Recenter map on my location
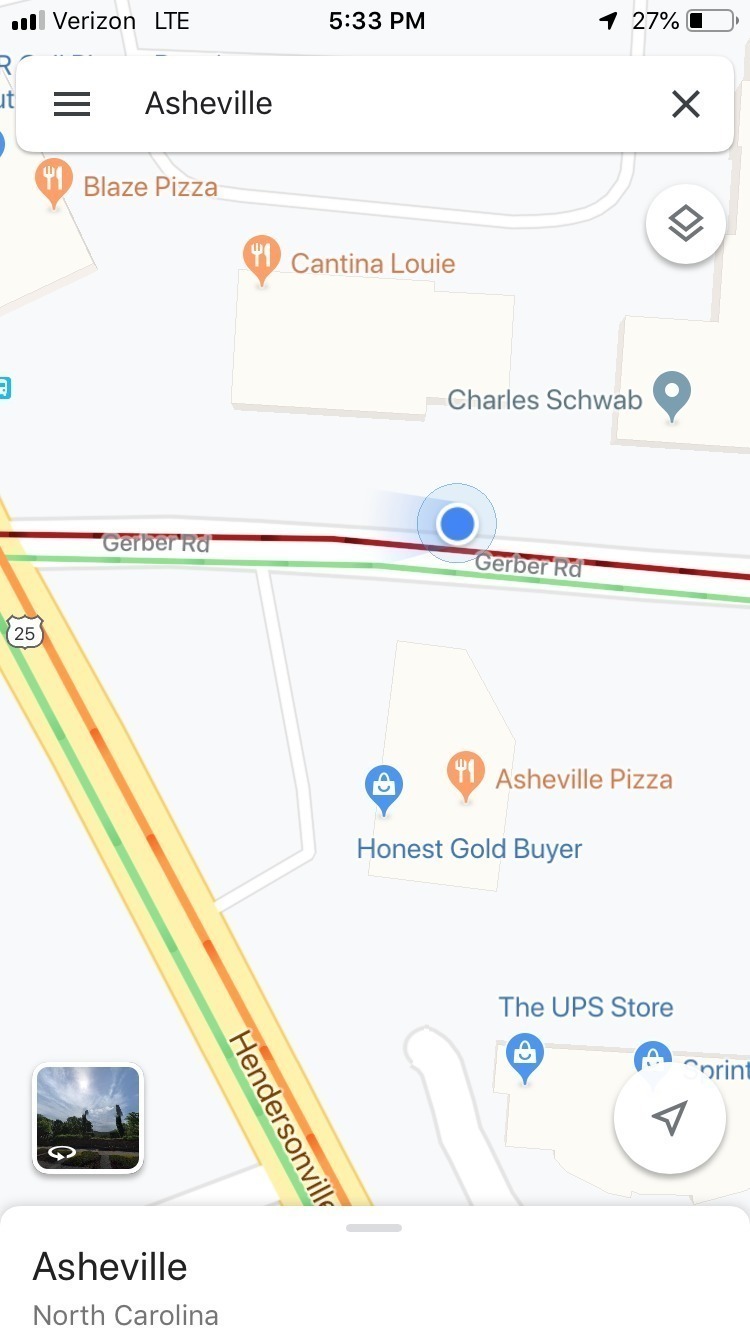This screenshot has width=750, height=1334. pyautogui.click(x=669, y=1118)
